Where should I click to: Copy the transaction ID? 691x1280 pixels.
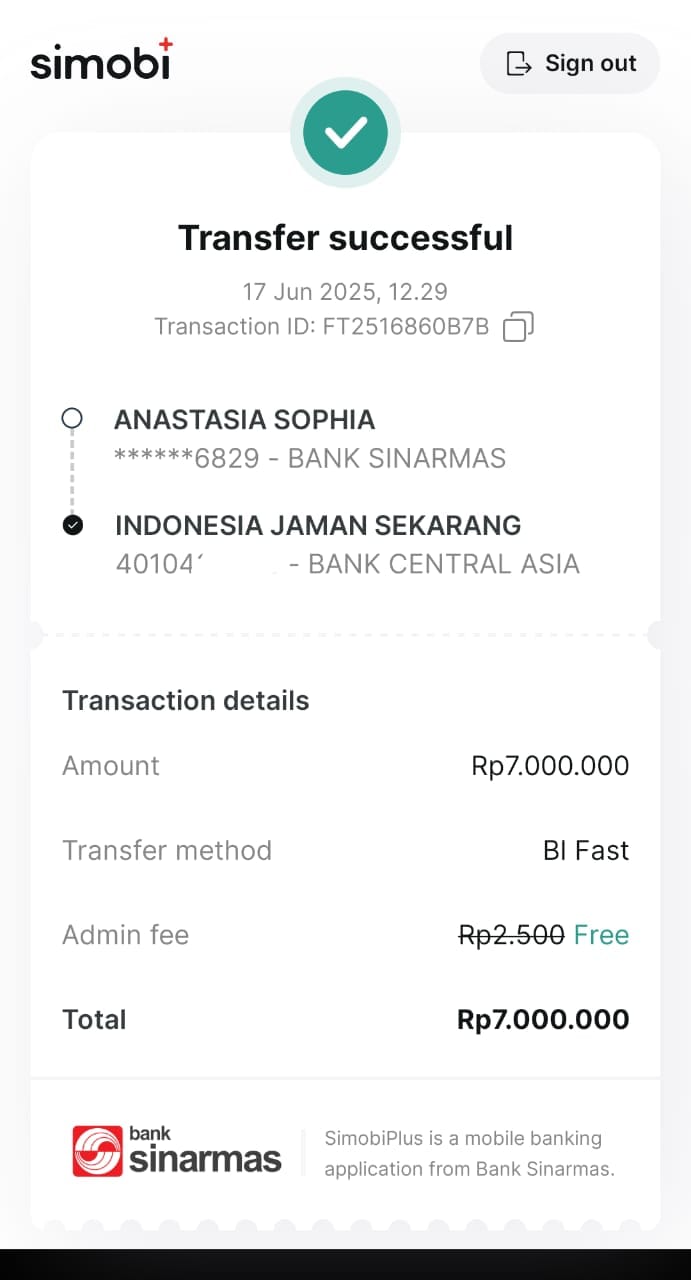tap(518, 327)
